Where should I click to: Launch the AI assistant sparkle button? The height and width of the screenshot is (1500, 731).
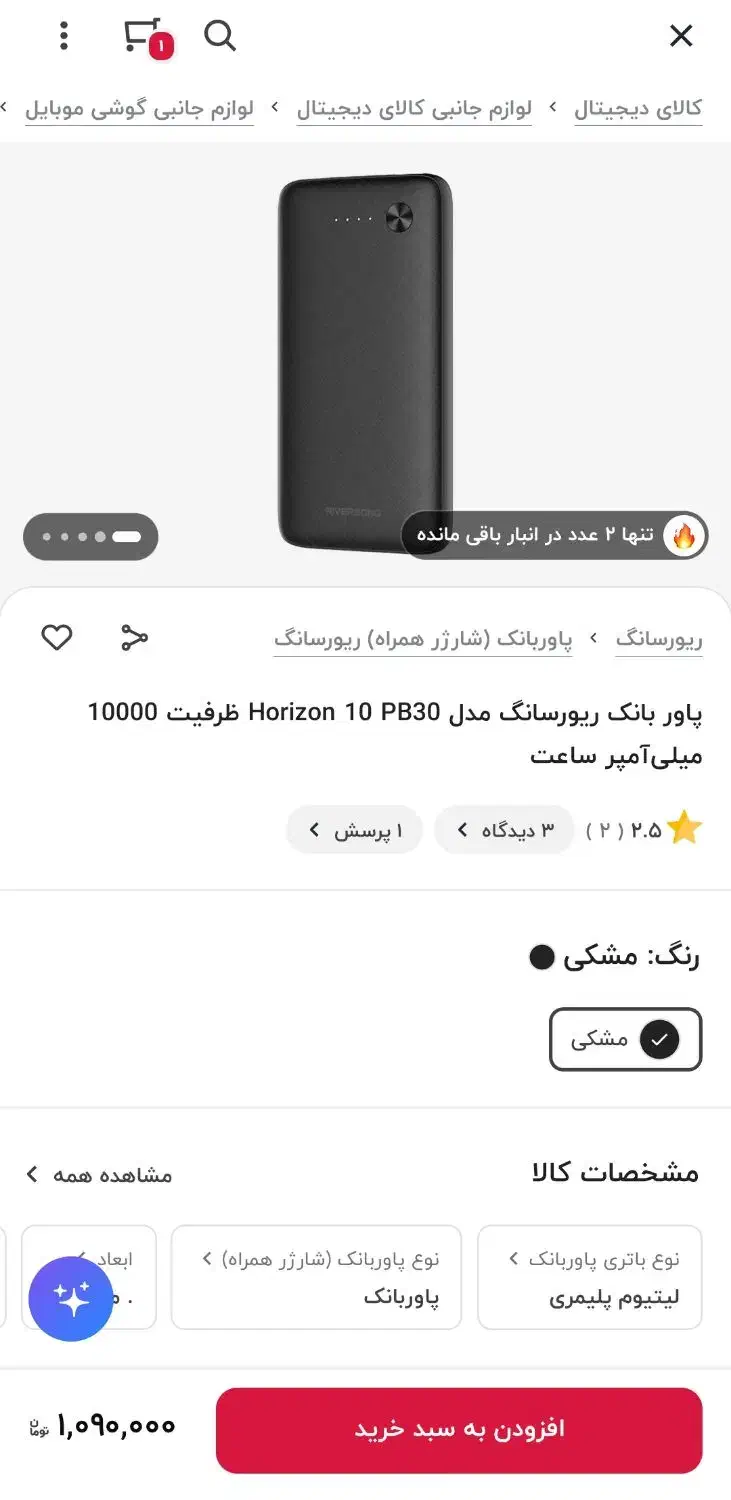click(x=71, y=1298)
